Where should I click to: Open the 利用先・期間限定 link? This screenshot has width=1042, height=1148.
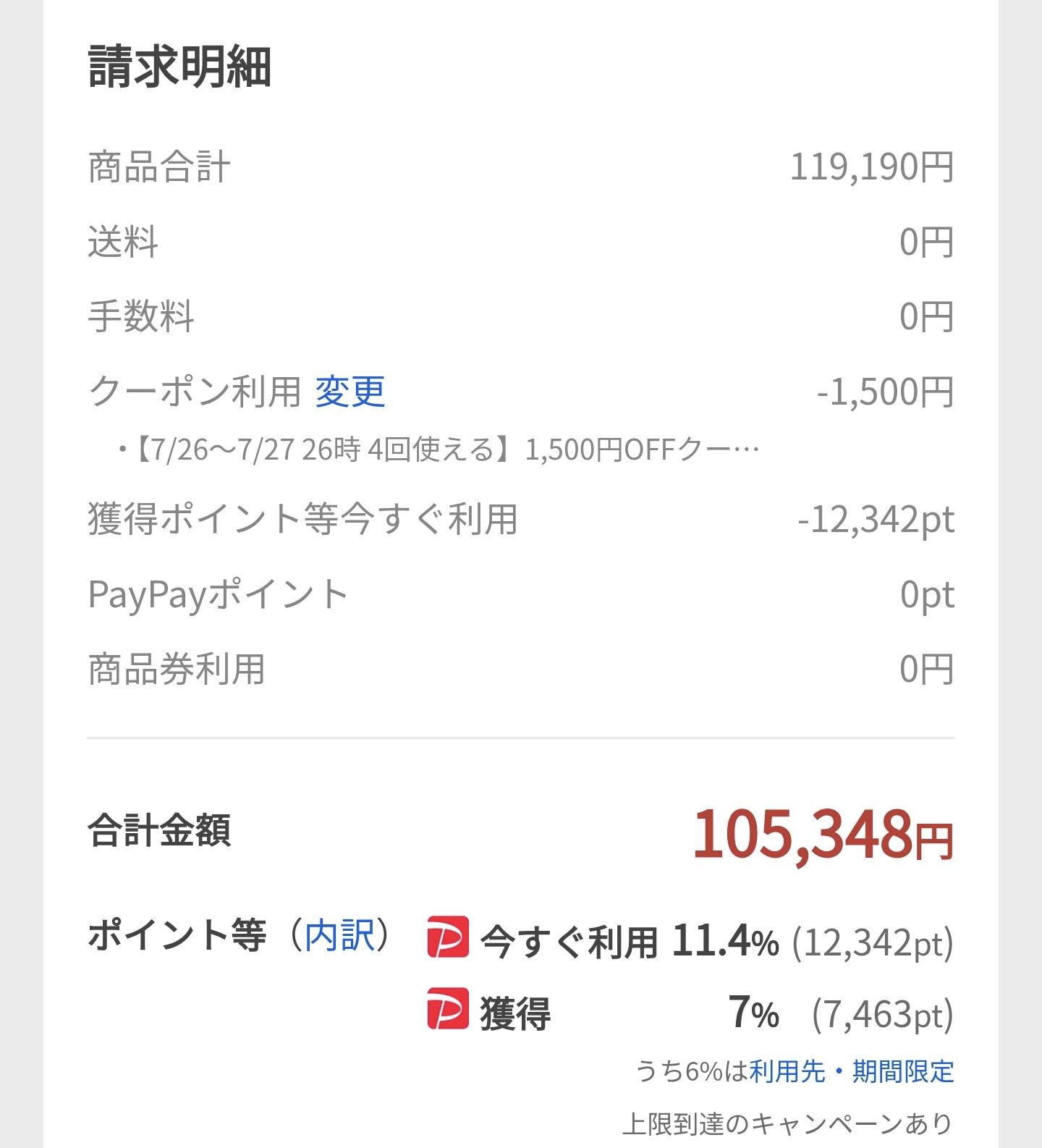tap(852, 1071)
